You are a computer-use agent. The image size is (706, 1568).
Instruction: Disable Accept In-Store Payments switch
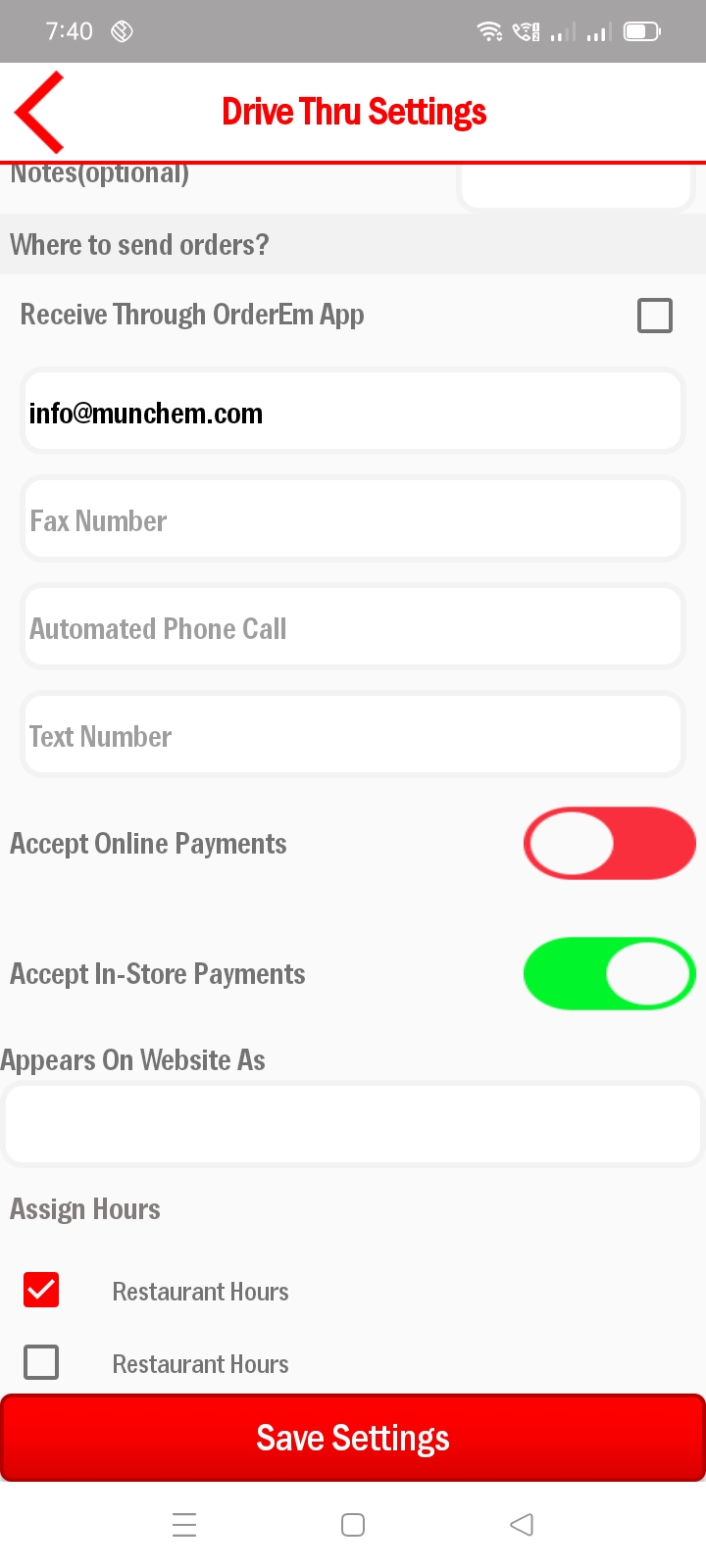pos(609,973)
